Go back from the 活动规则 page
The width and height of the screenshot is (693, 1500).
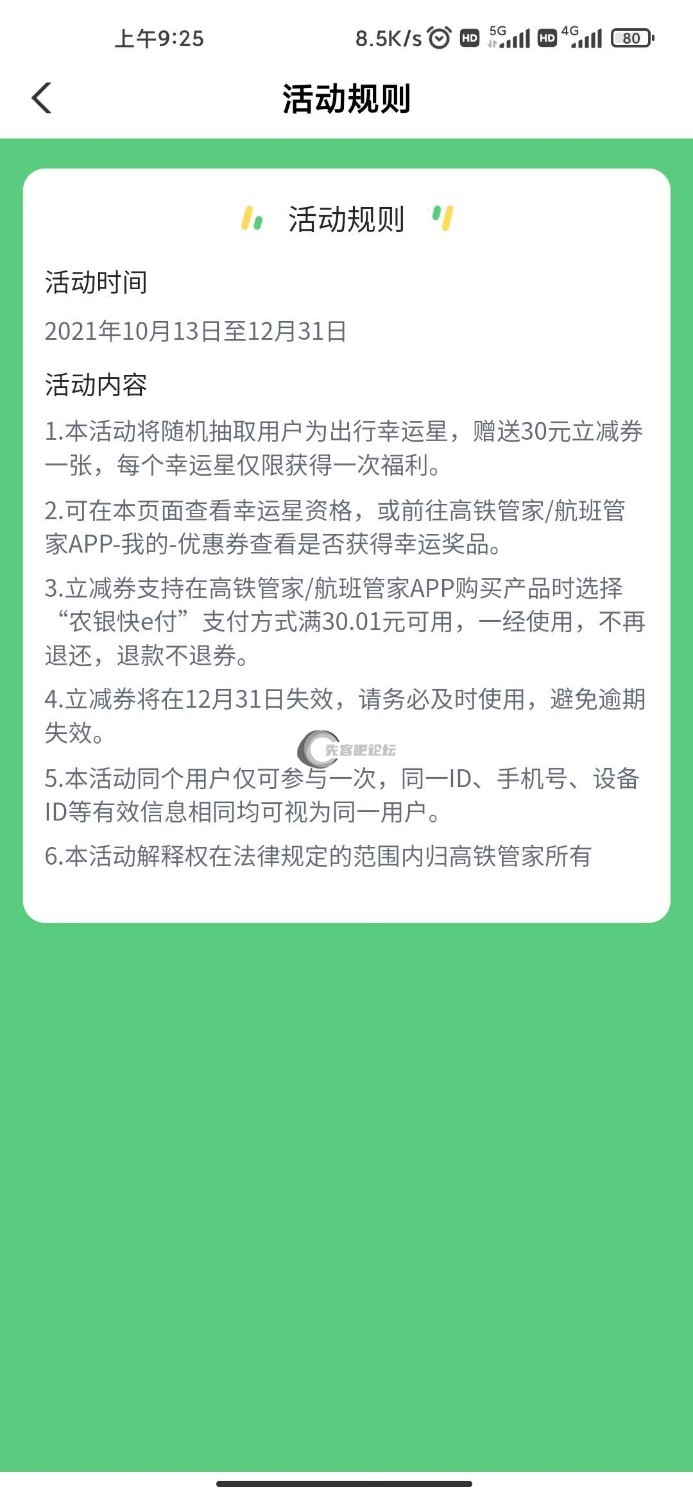pos(41,98)
